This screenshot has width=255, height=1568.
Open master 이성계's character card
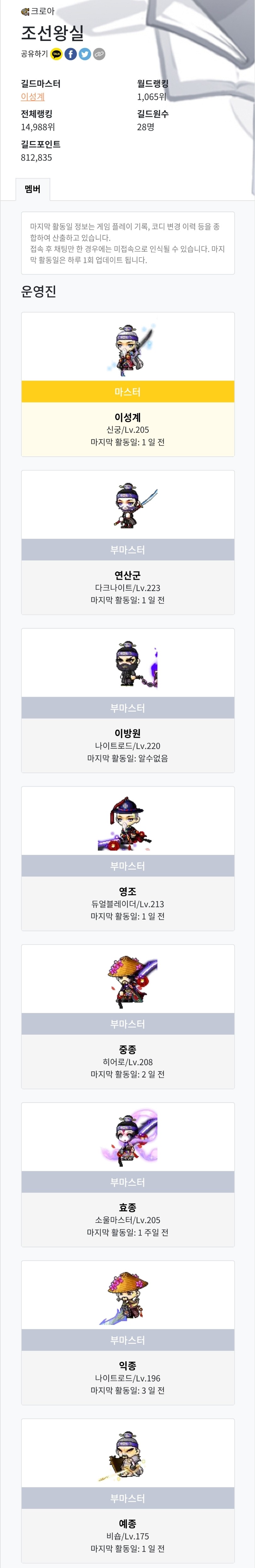click(128, 384)
